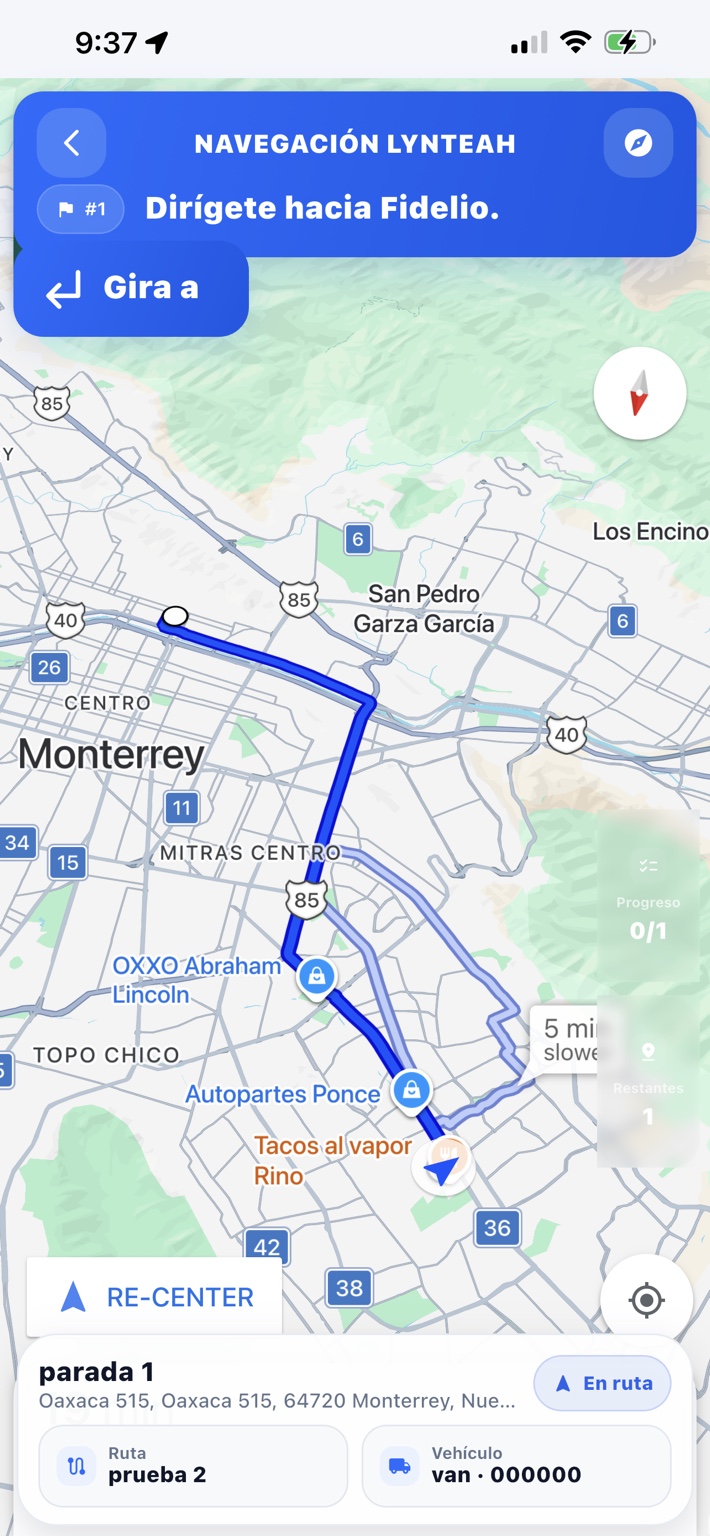Open the Restantes panel

tap(648, 1082)
